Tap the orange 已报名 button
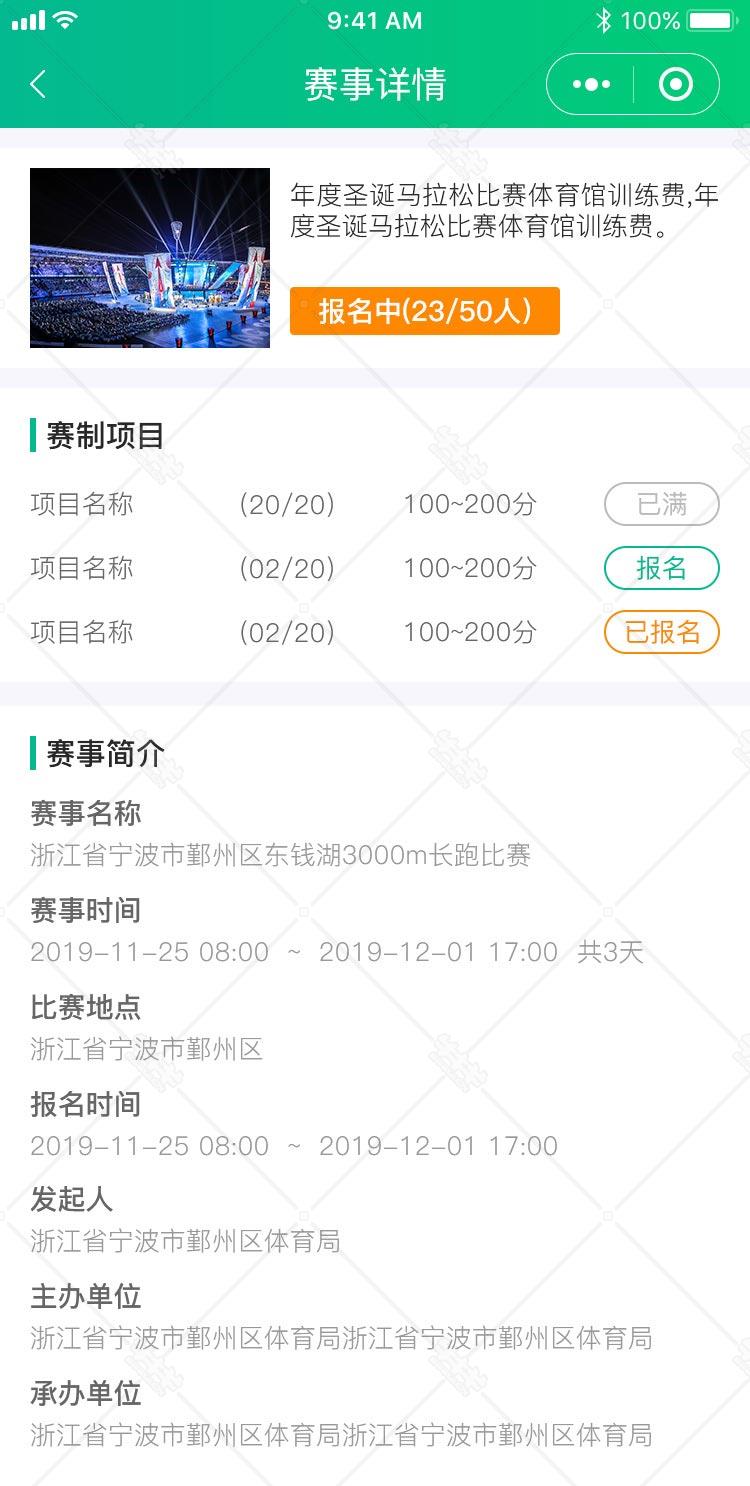The height and width of the screenshot is (1486, 750). tap(662, 632)
